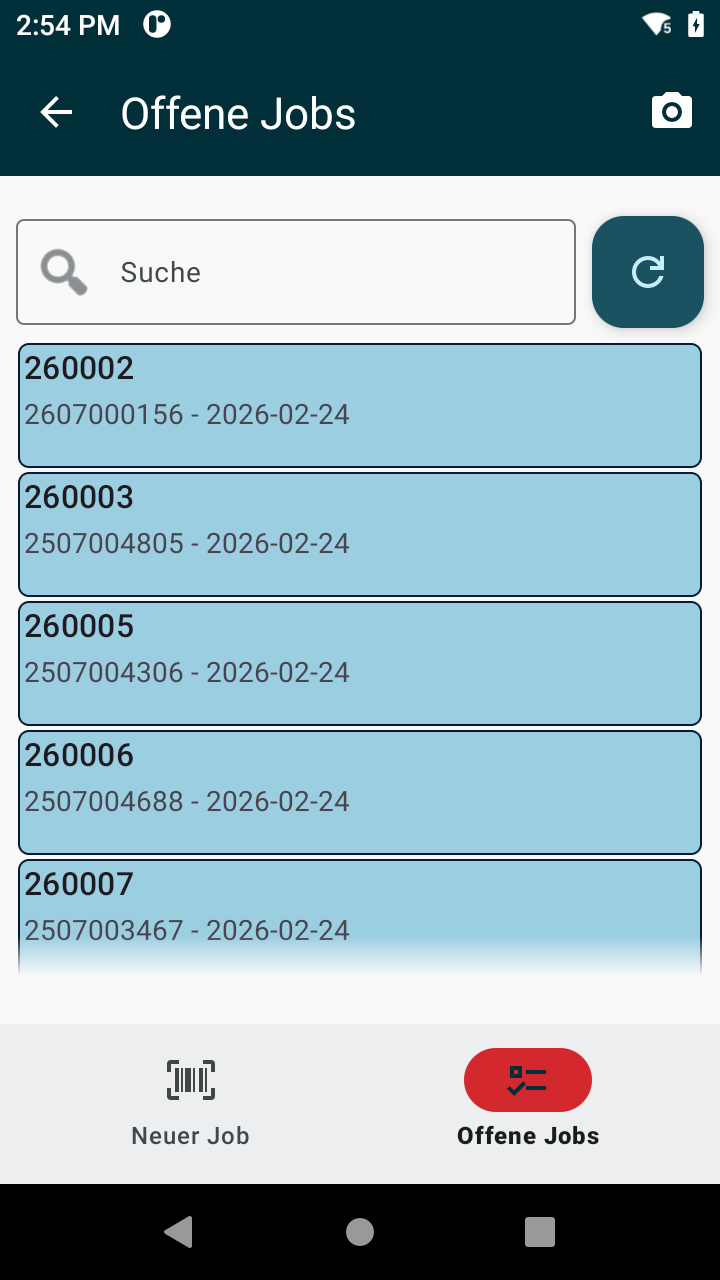Switch to the Neuer Job tab
Screen dimensions: 720x1280
(x=191, y=1103)
